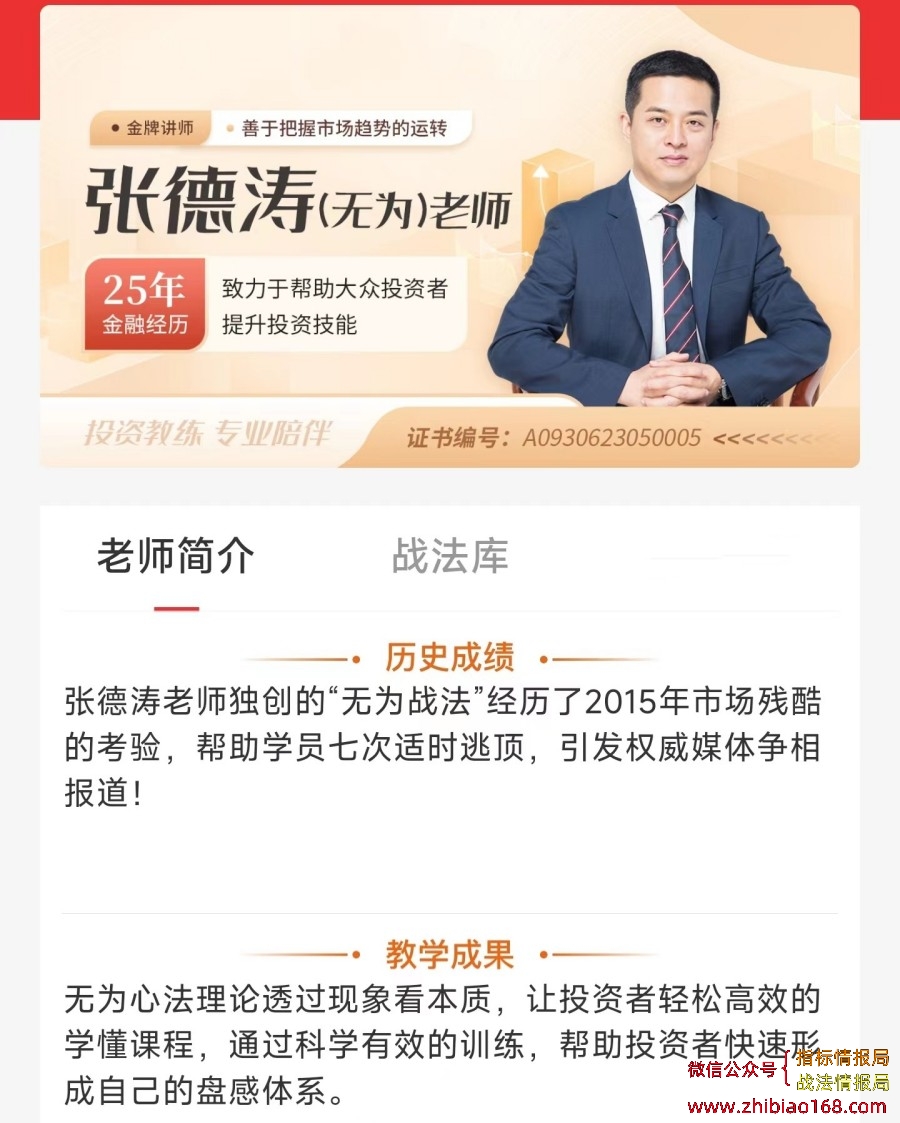Open the 张德涛 teacher banner

450,237
